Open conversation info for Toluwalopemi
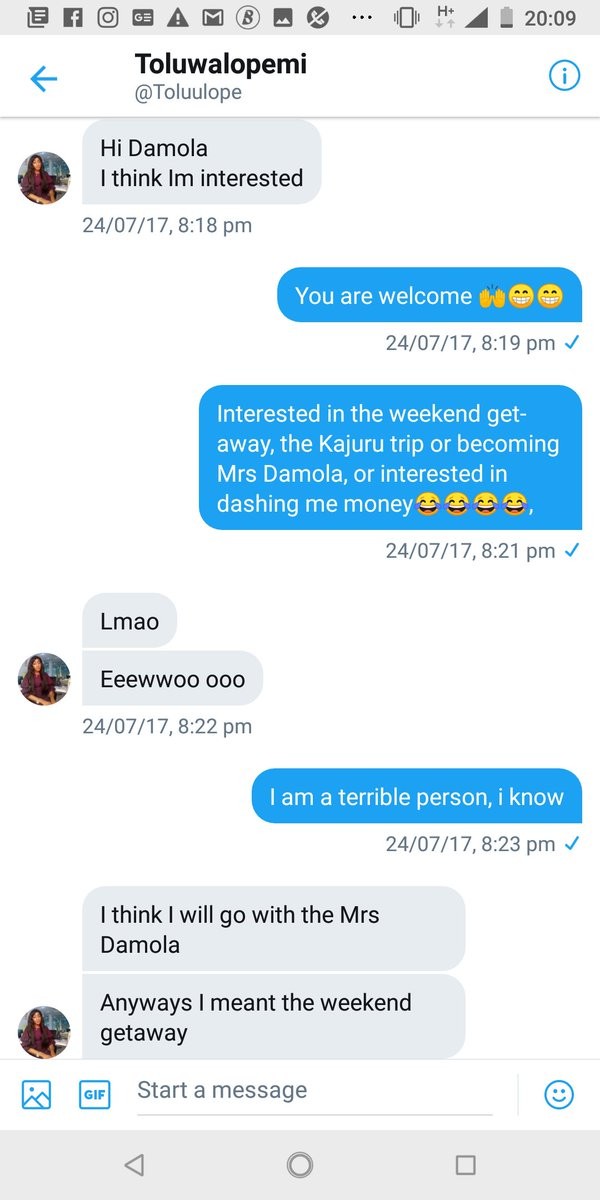Viewport: 600px width, 1200px height. [564, 77]
